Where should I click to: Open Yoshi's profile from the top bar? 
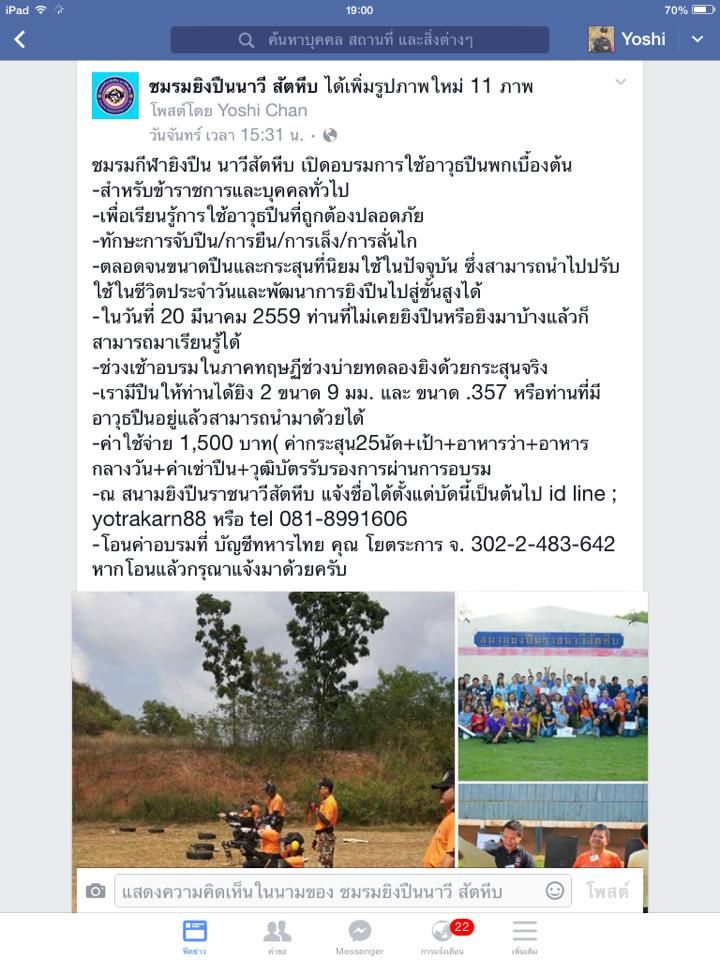pyautogui.click(x=628, y=39)
